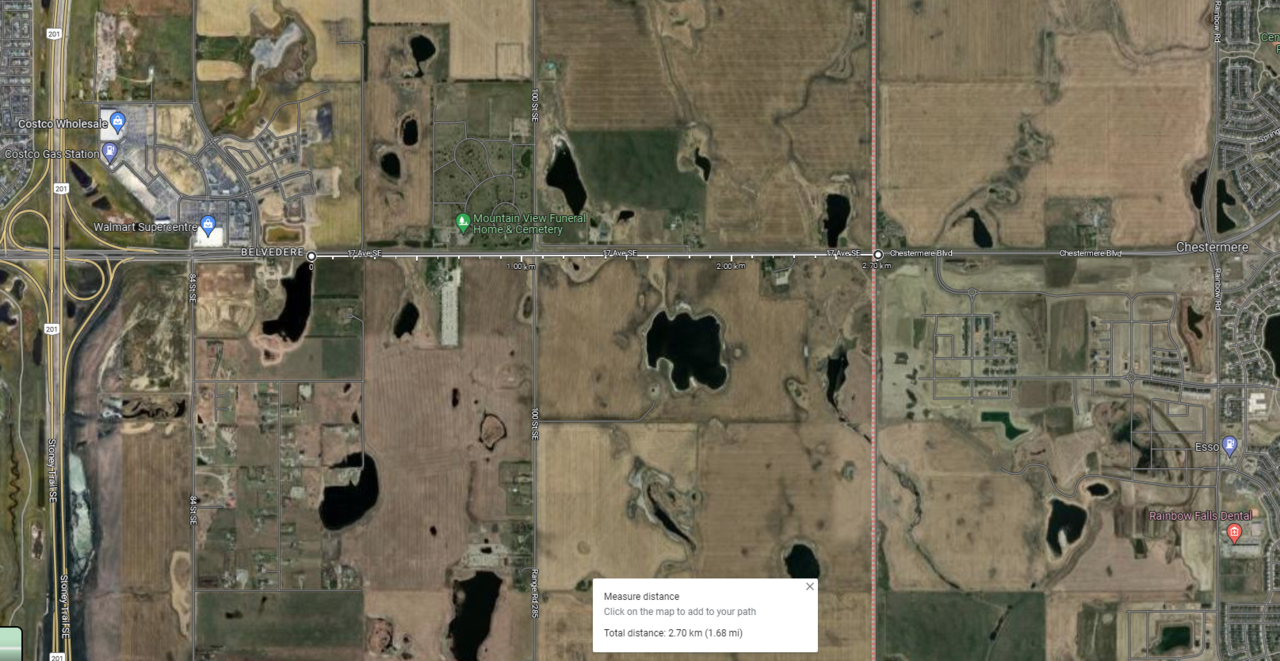
Task: Open the Rainbow Falls Dental pin
Action: tap(1234, 532)
